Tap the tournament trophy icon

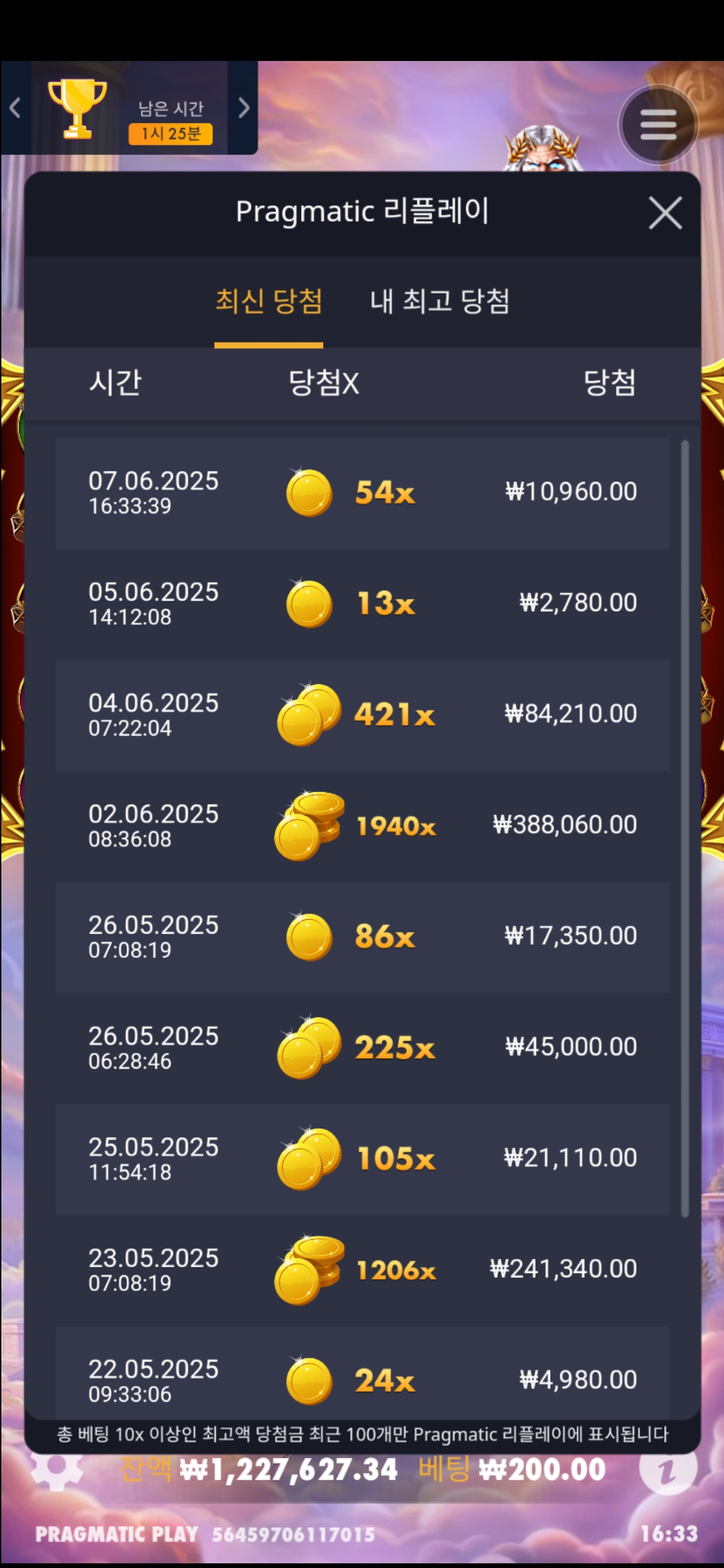tap(77, 109)
